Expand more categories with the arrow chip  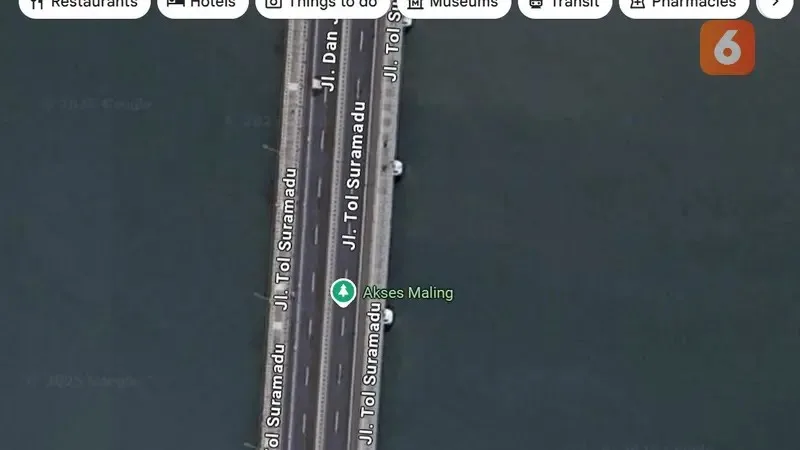[775, 5]
